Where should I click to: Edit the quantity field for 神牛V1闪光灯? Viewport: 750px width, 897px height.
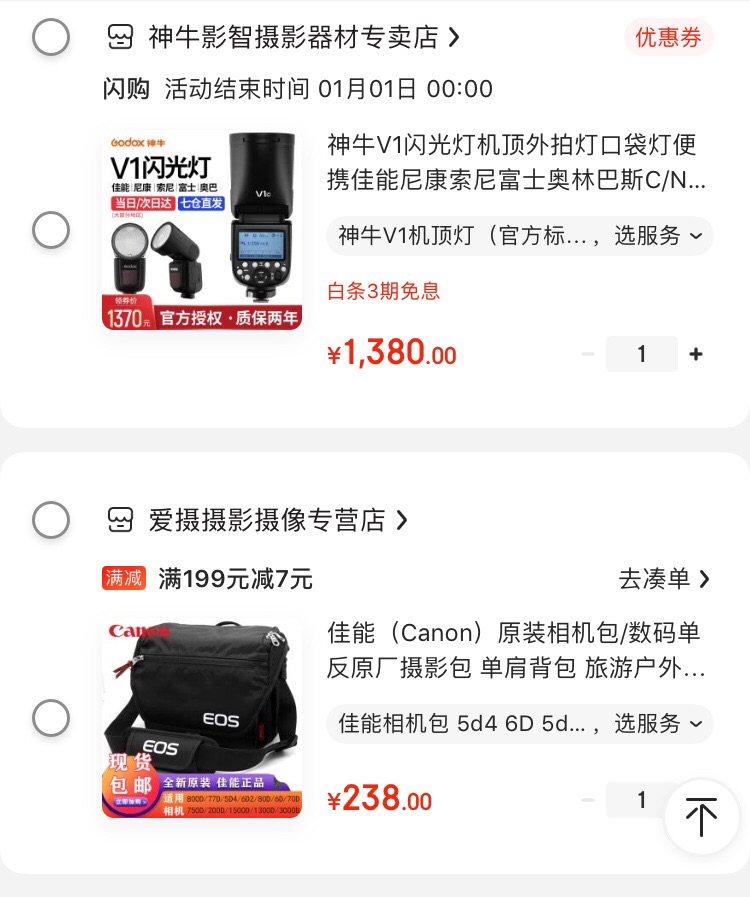pos(642,354)
